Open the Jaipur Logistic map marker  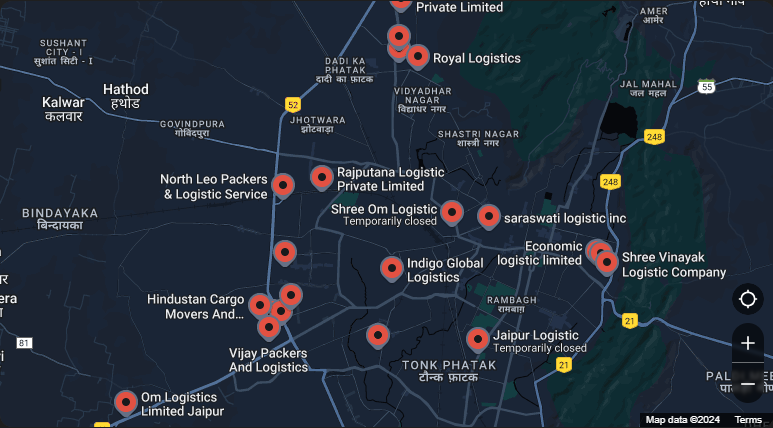click(x=478, y=340)
